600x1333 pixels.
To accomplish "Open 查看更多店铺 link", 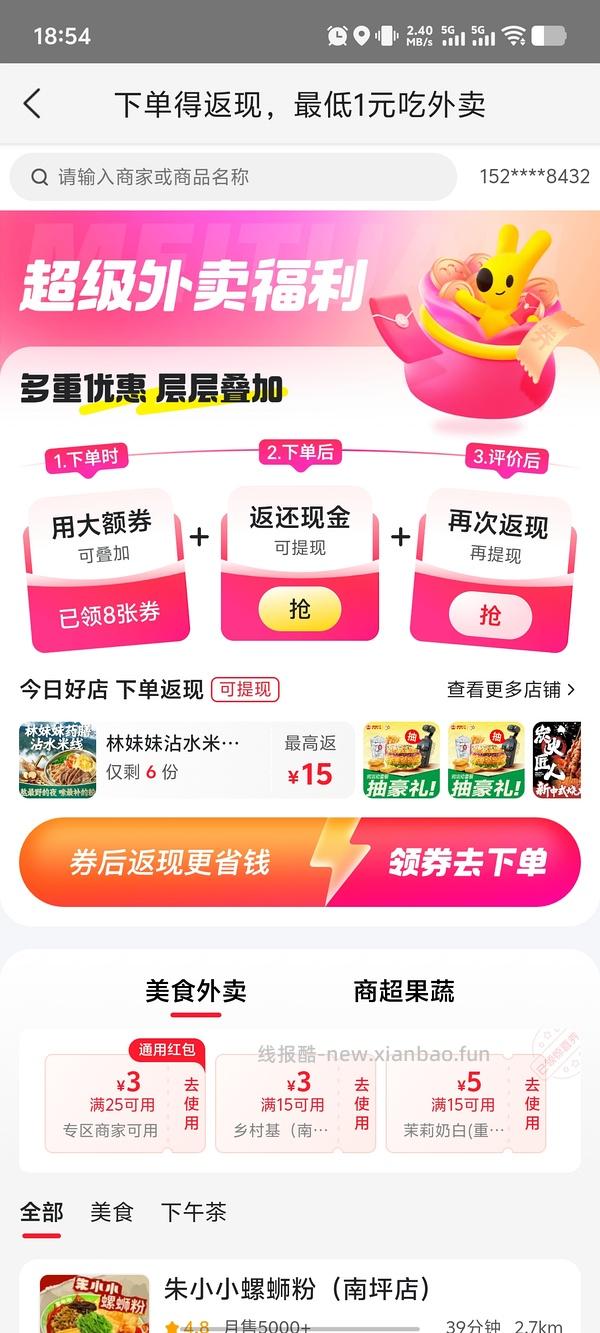I will point(511,690).
